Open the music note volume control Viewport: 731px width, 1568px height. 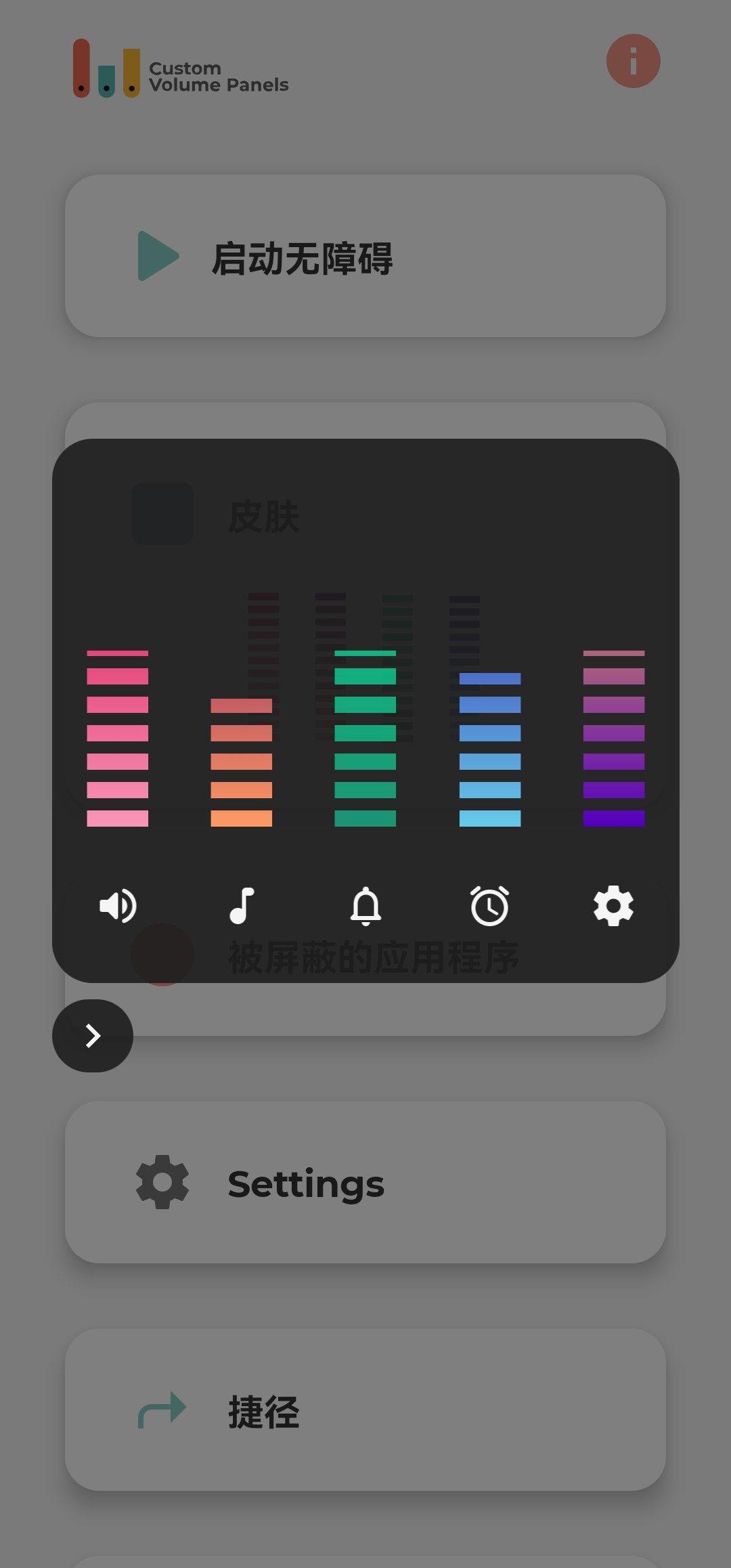pyautogui.click(x=242, y=906)
